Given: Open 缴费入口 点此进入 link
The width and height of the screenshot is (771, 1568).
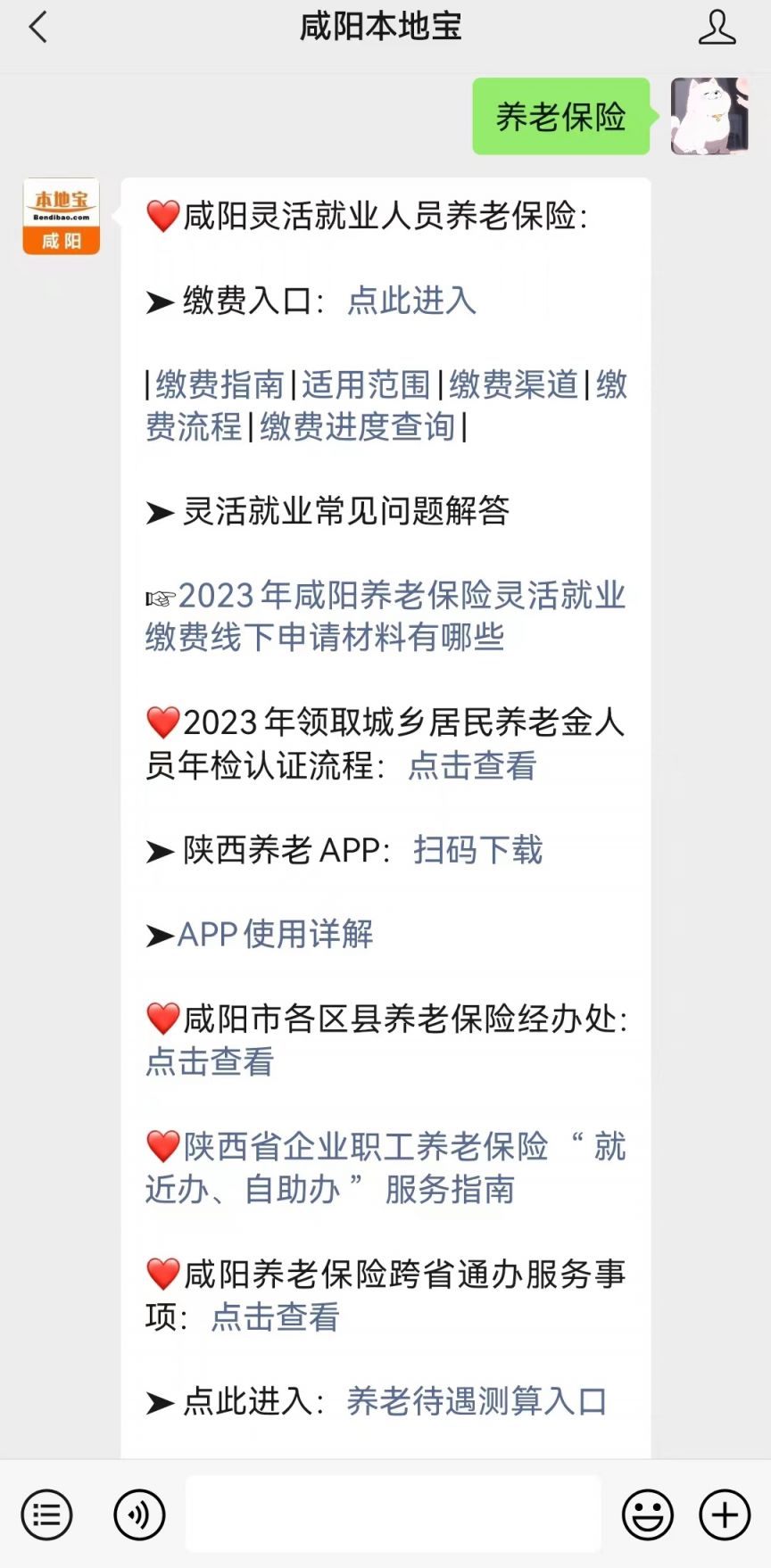Looking at the screenshot, I should (x=411, y=301).
